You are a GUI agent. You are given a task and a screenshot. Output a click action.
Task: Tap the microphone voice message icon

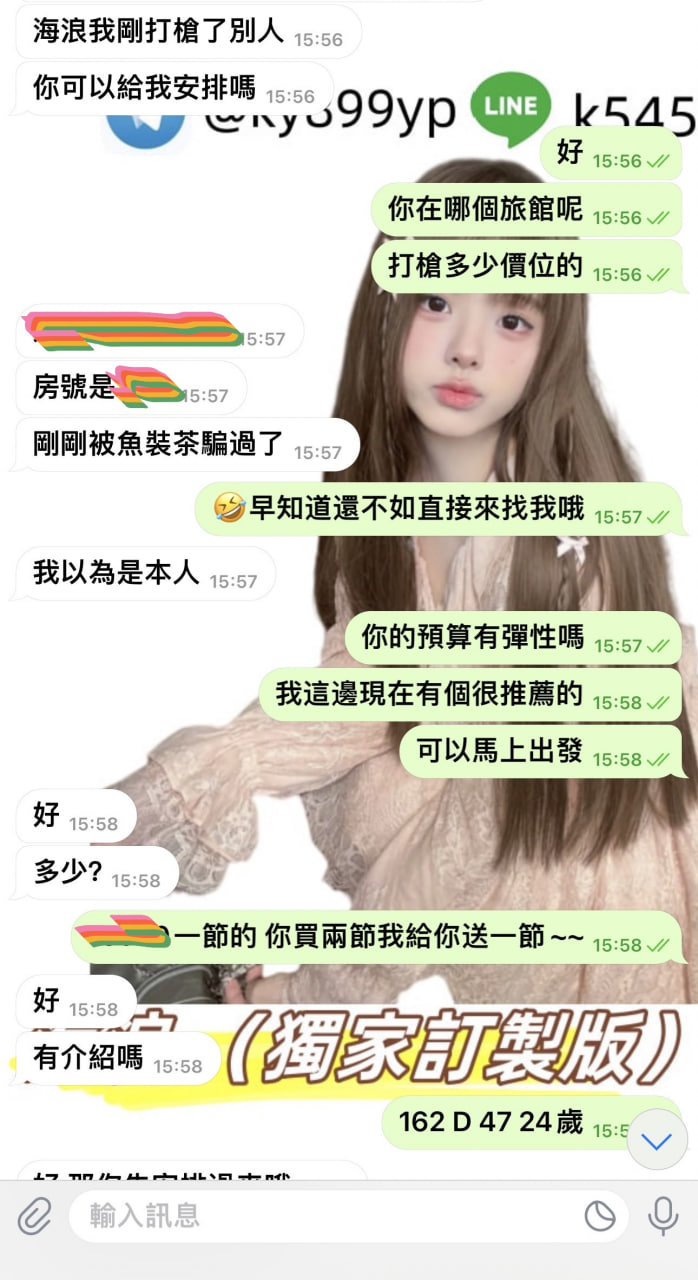coord(662,1216)
